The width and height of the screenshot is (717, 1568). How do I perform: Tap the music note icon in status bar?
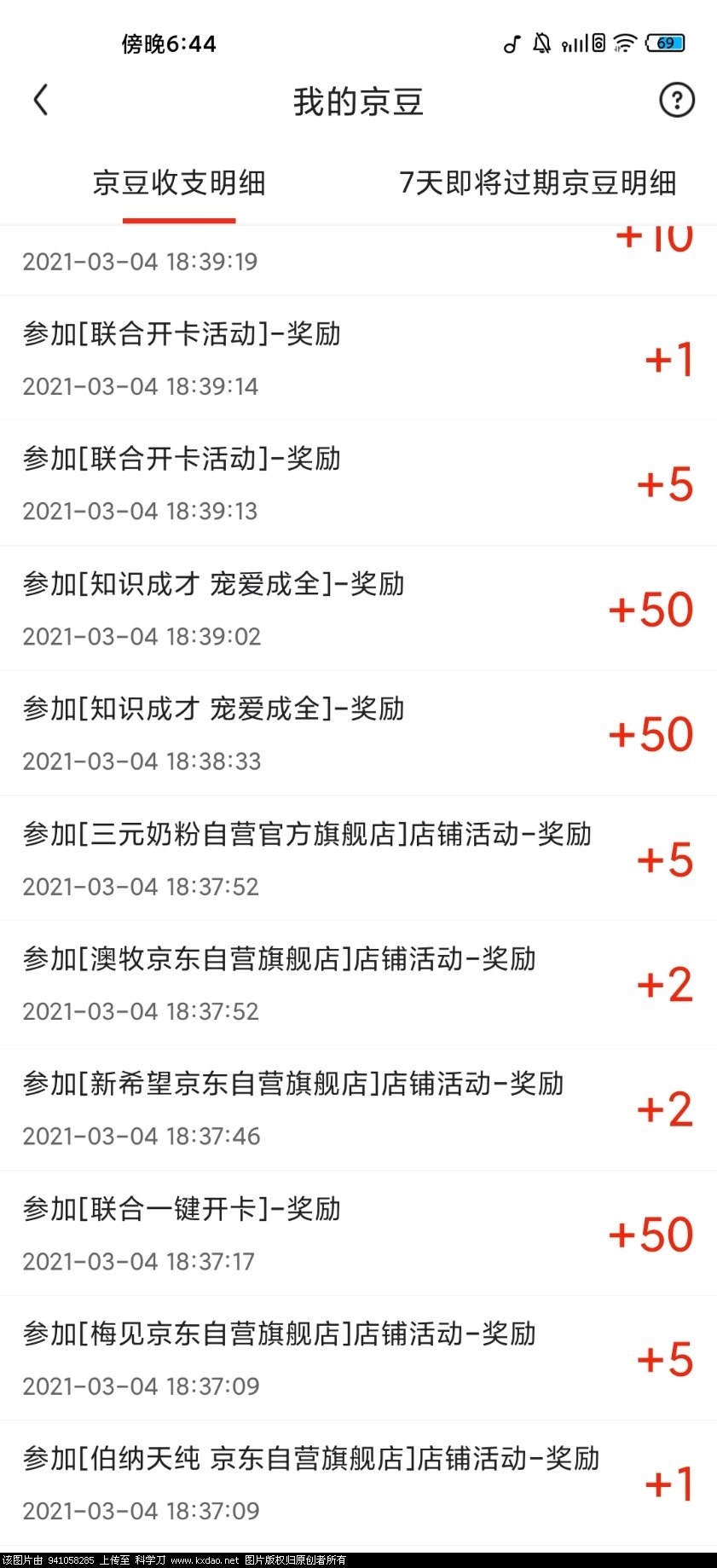point(512,43)
